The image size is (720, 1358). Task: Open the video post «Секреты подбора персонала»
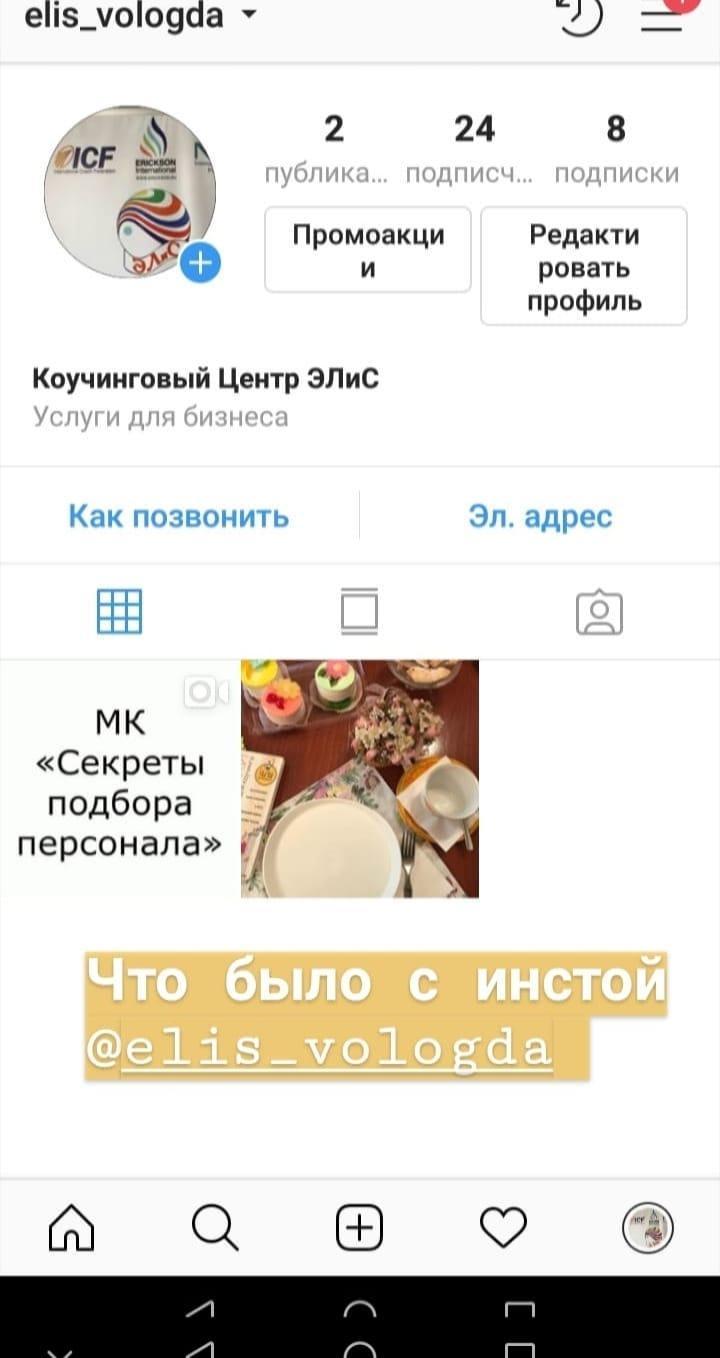(x=120, y=779)
